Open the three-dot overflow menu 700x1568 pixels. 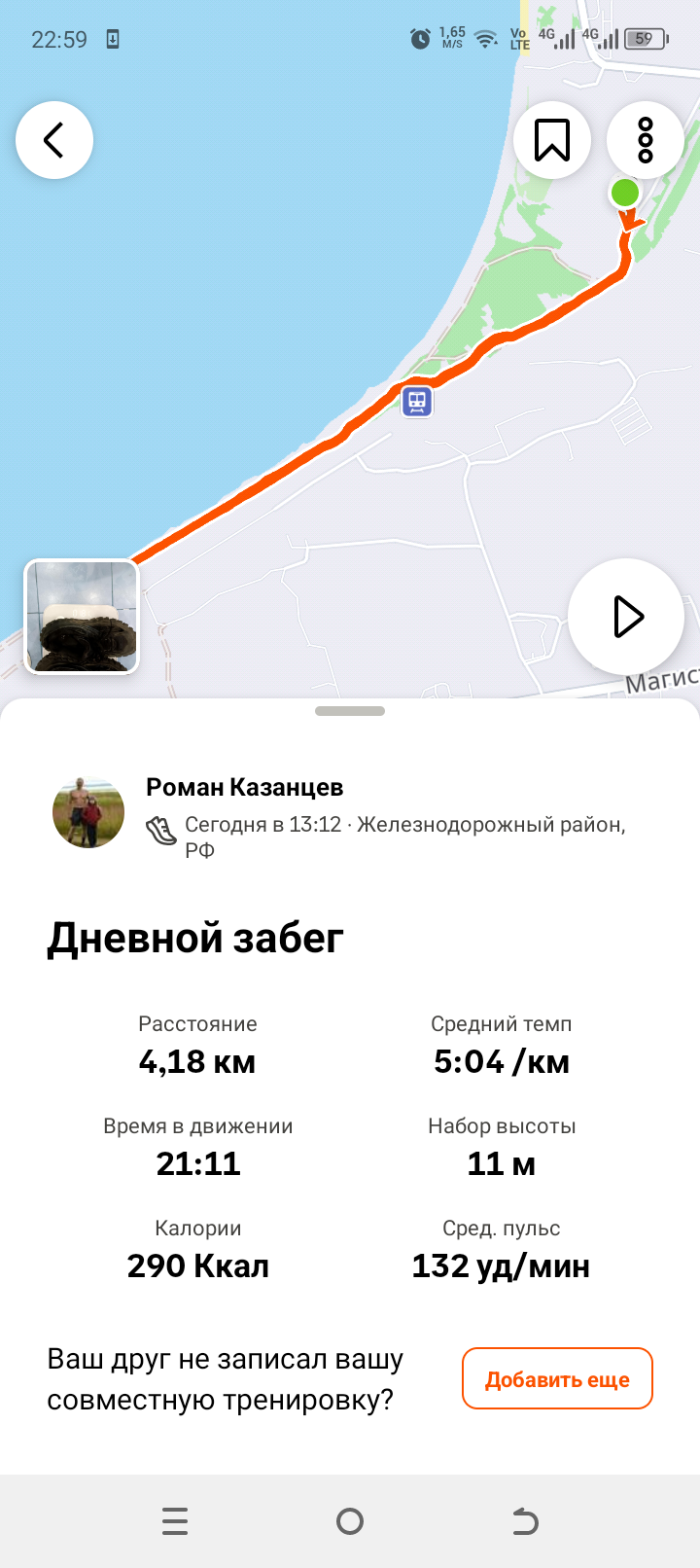[646, 140]
